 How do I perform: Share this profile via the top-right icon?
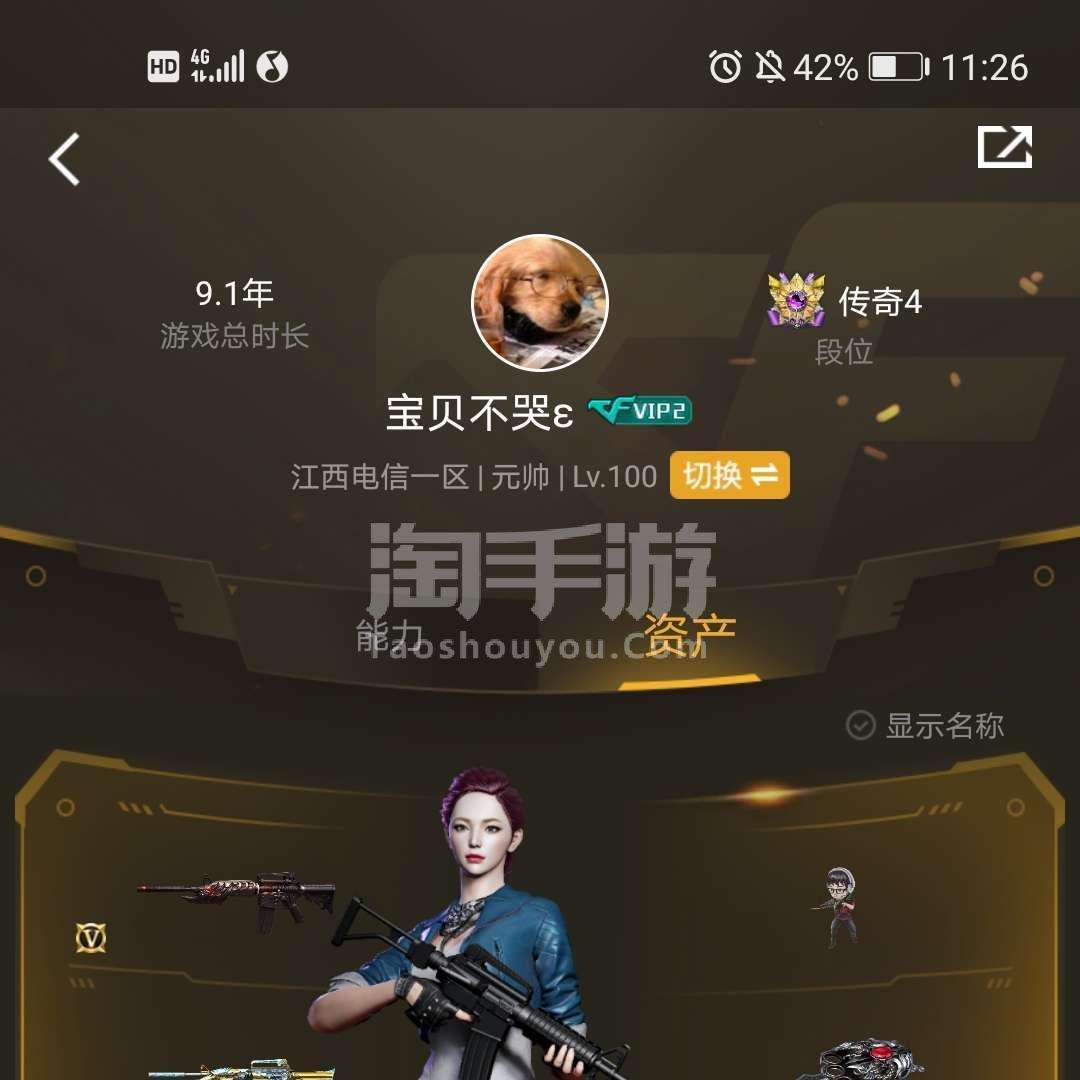point(1004,147)
